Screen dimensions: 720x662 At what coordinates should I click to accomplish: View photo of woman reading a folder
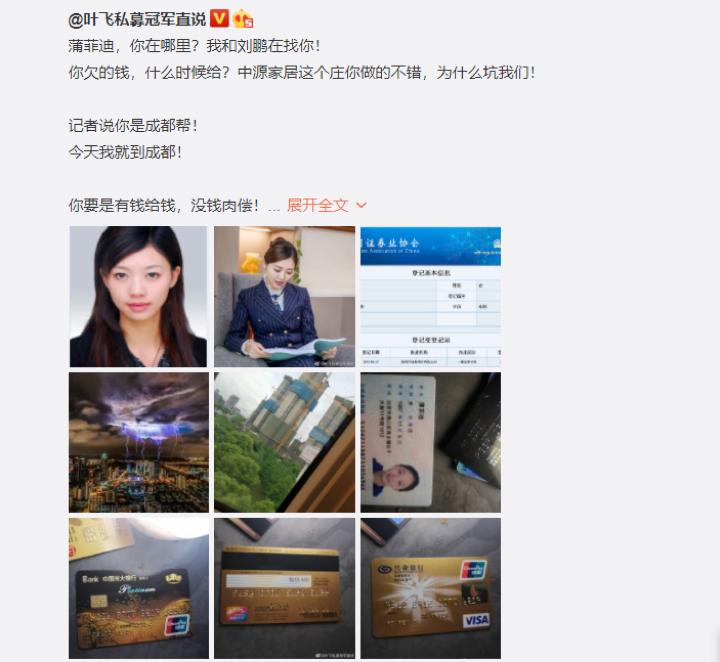284,296
